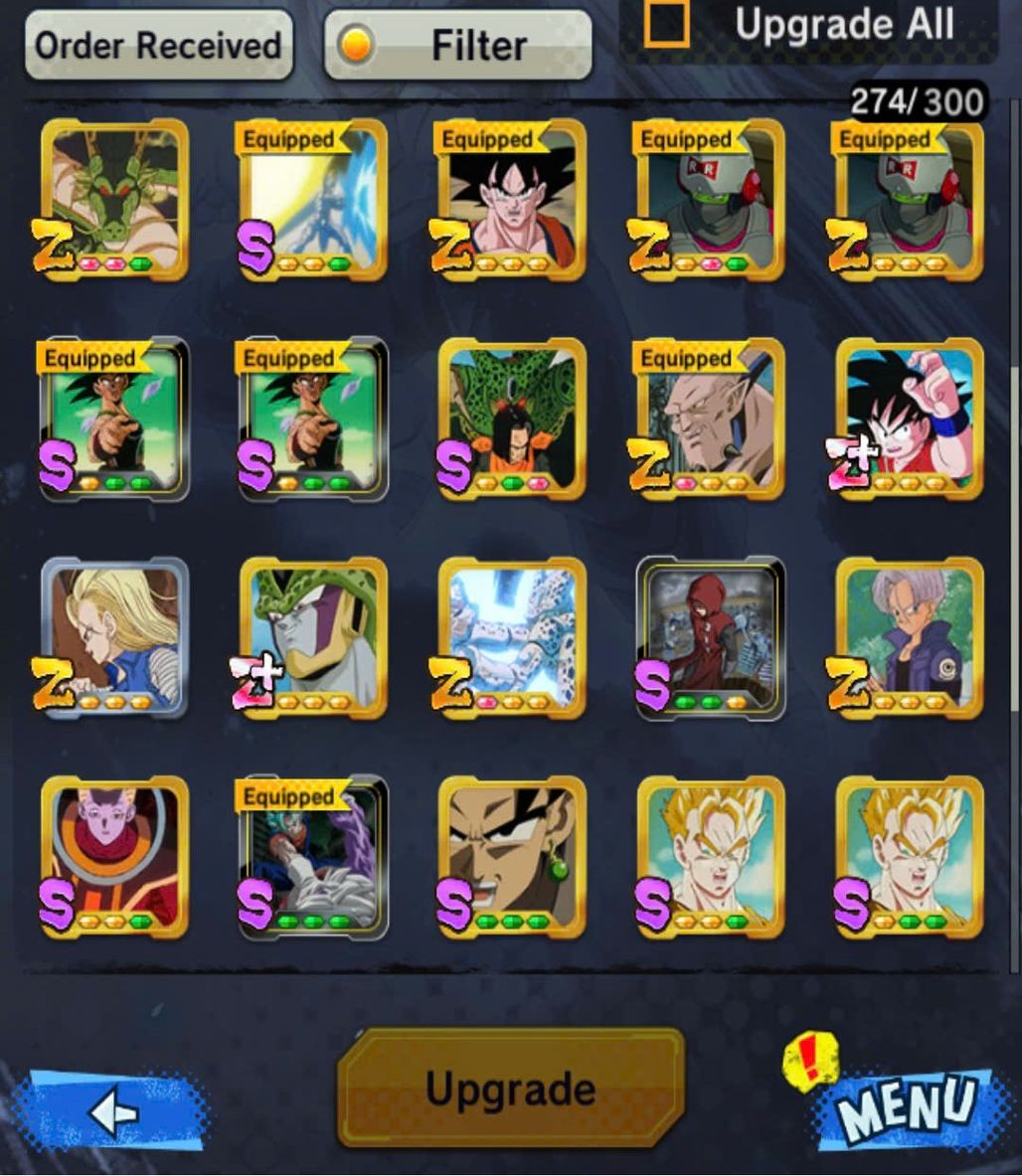Select the Cell with Android 17 tile
The image size is (1022, 1176).
coord(512,419)
